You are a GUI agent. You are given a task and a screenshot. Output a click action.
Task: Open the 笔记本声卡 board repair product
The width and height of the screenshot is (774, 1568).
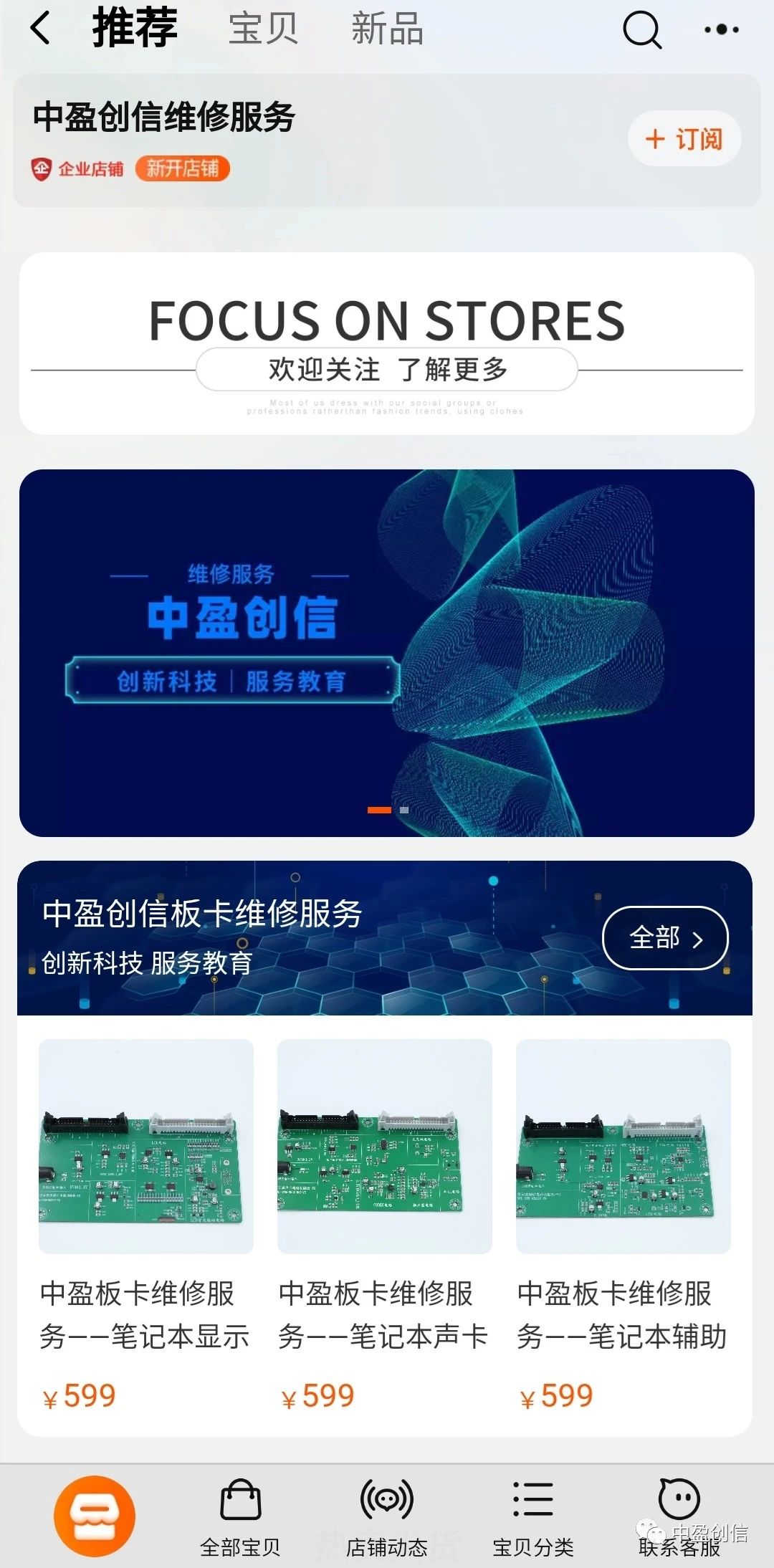coord(385,1147)
